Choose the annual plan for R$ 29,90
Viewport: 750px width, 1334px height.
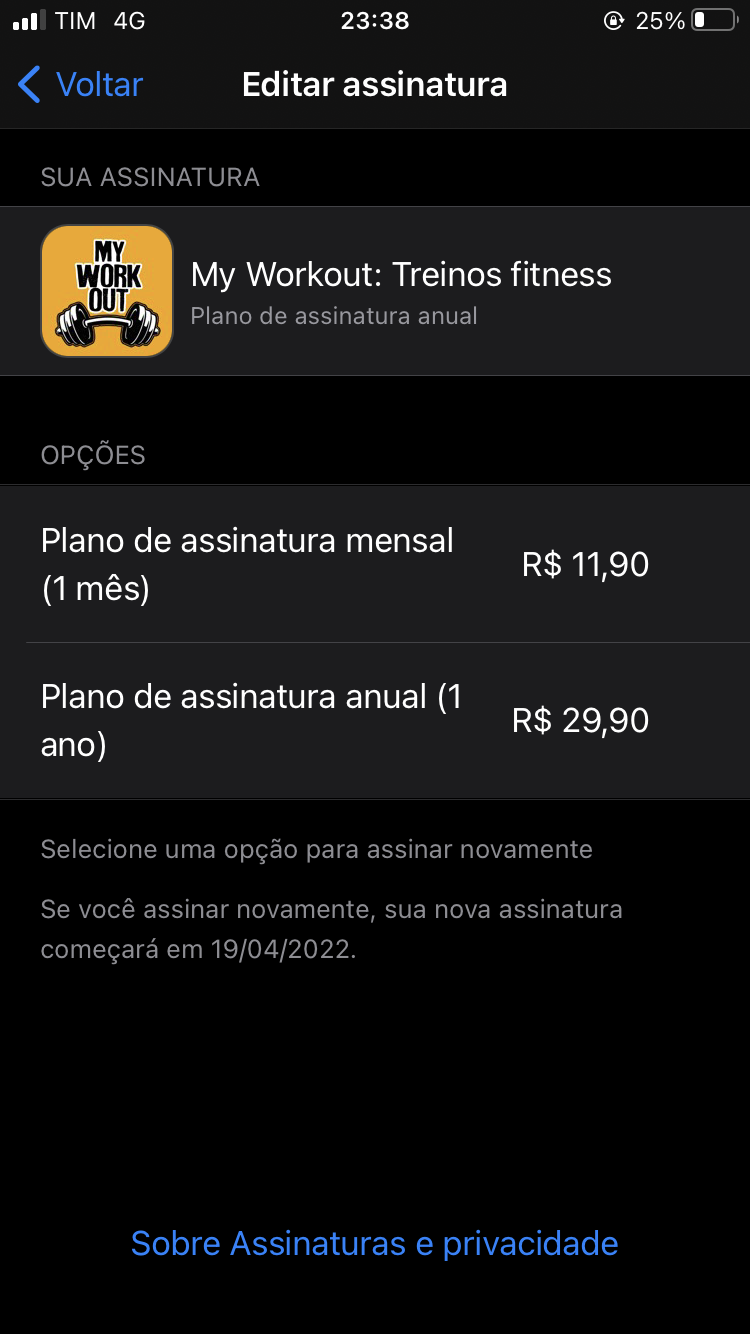(x=375, y=721)
